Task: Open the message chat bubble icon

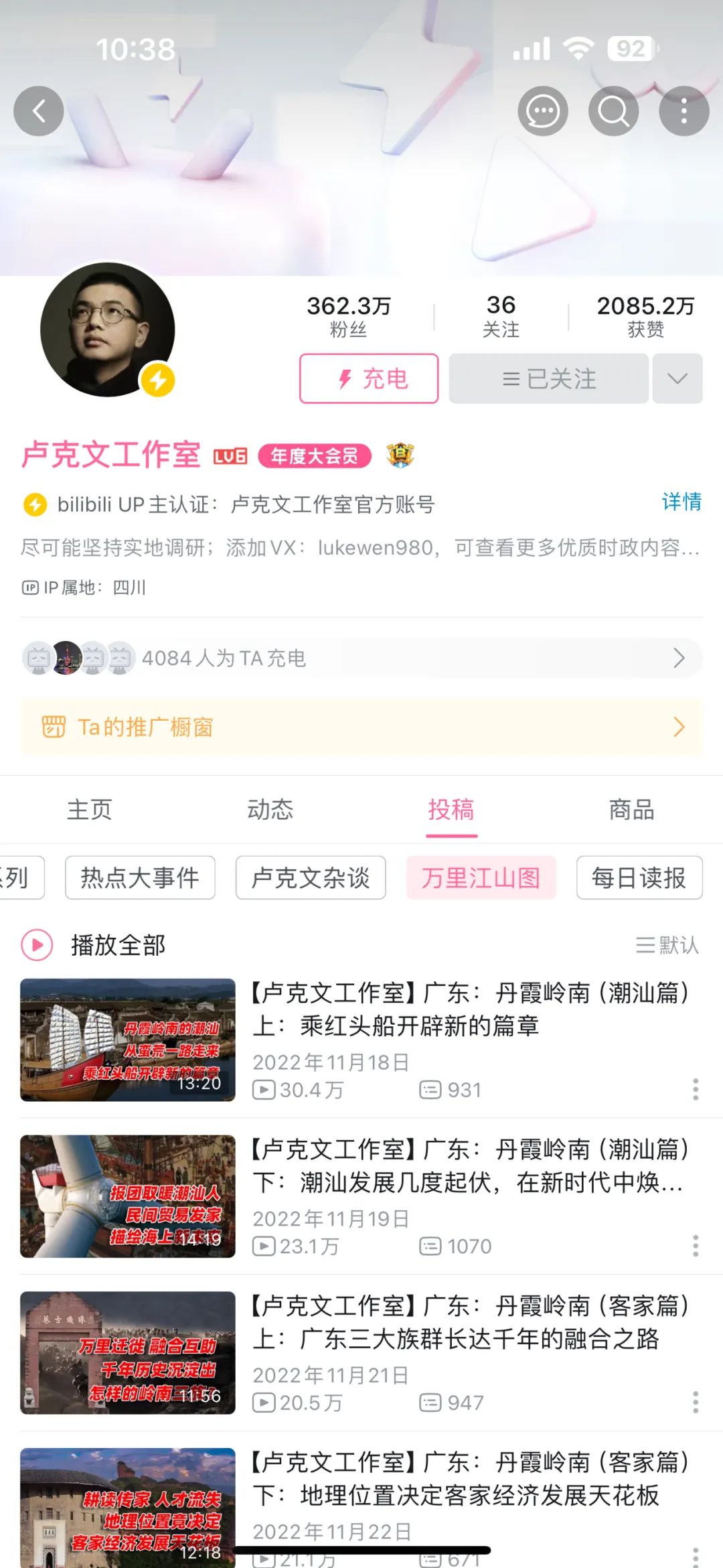Action: [542, 111]
